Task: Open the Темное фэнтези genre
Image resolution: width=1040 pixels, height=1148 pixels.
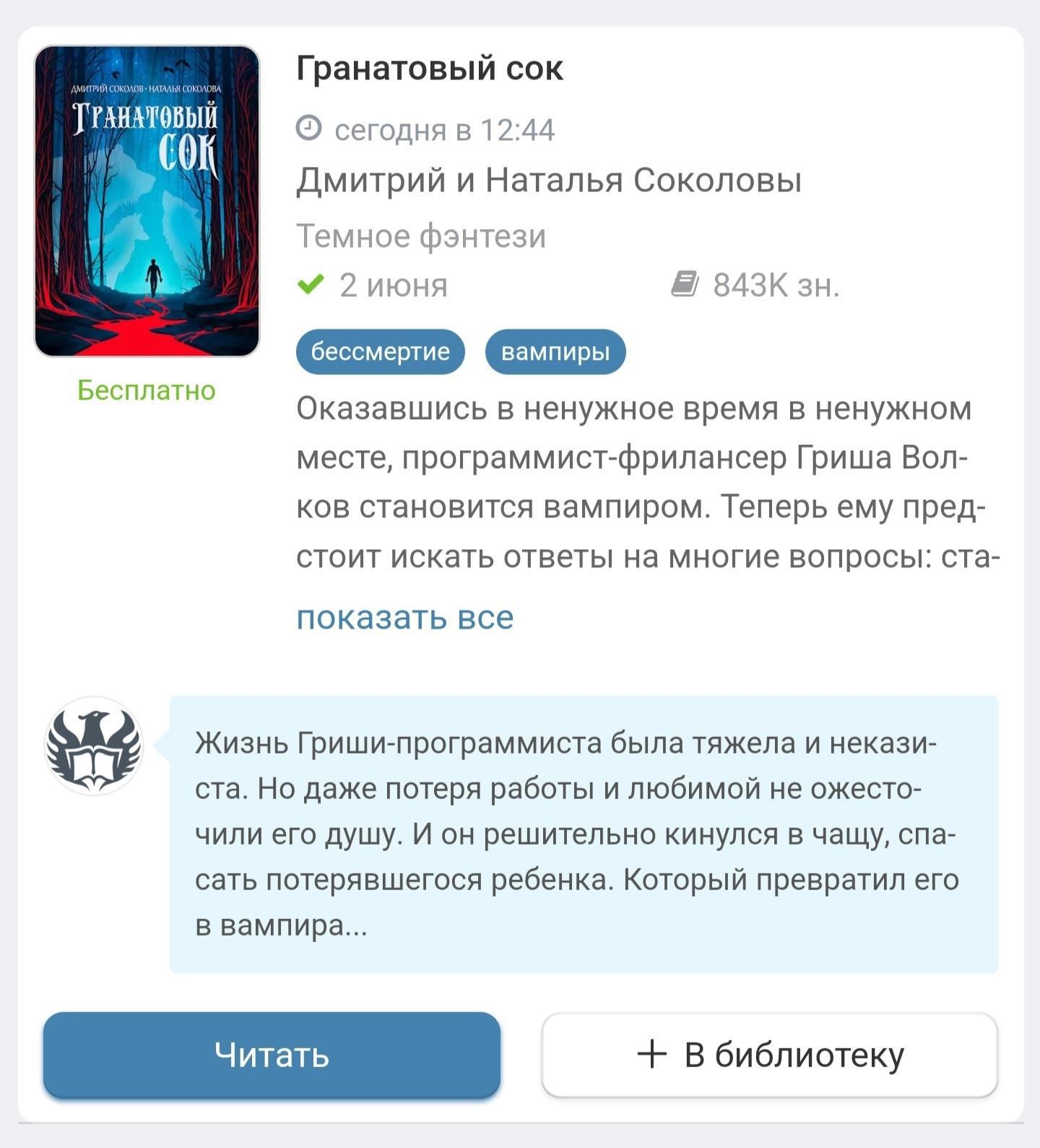Action: [421, 236]
